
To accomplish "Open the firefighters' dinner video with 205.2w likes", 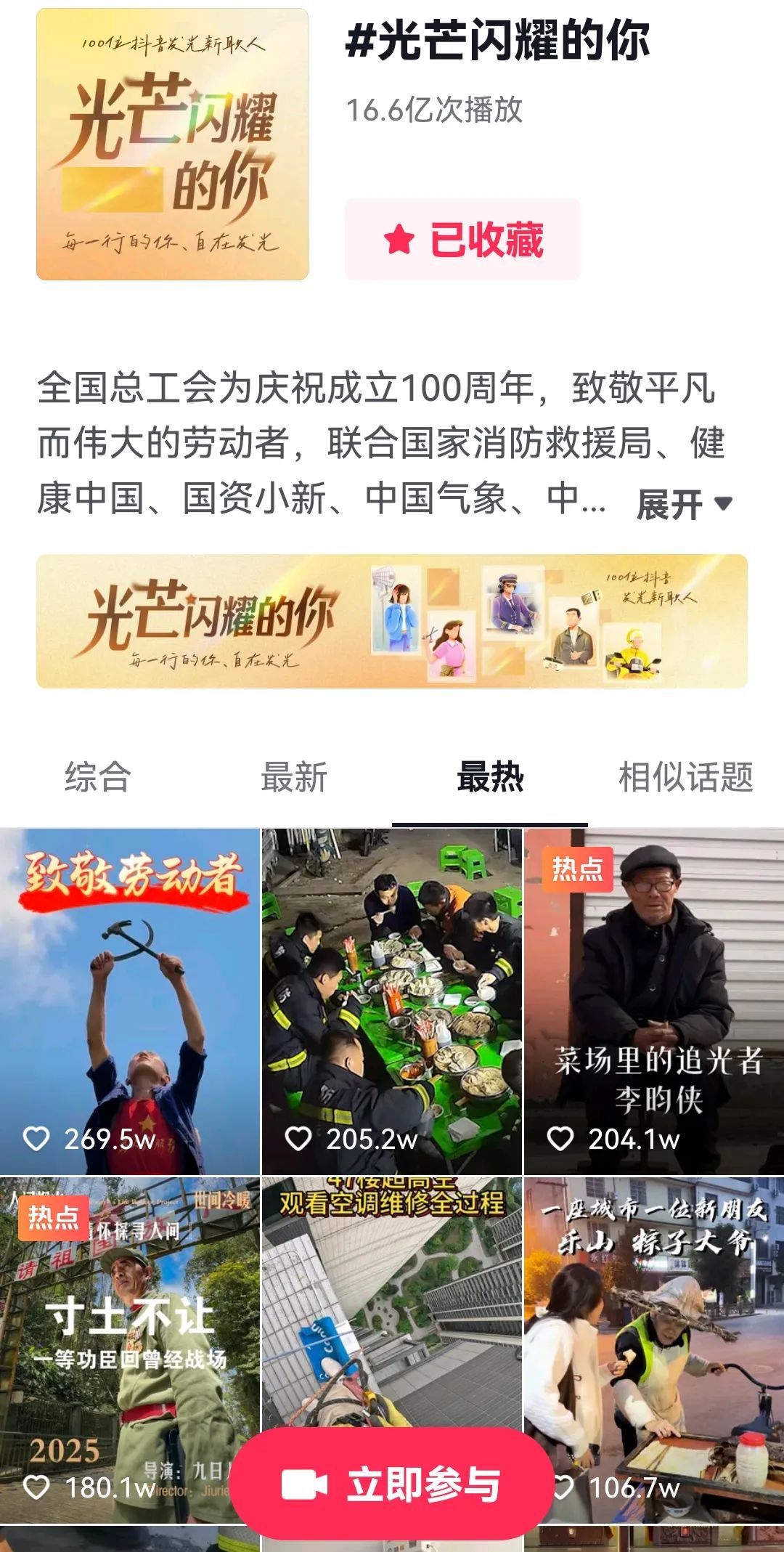I will (392, 1001).
